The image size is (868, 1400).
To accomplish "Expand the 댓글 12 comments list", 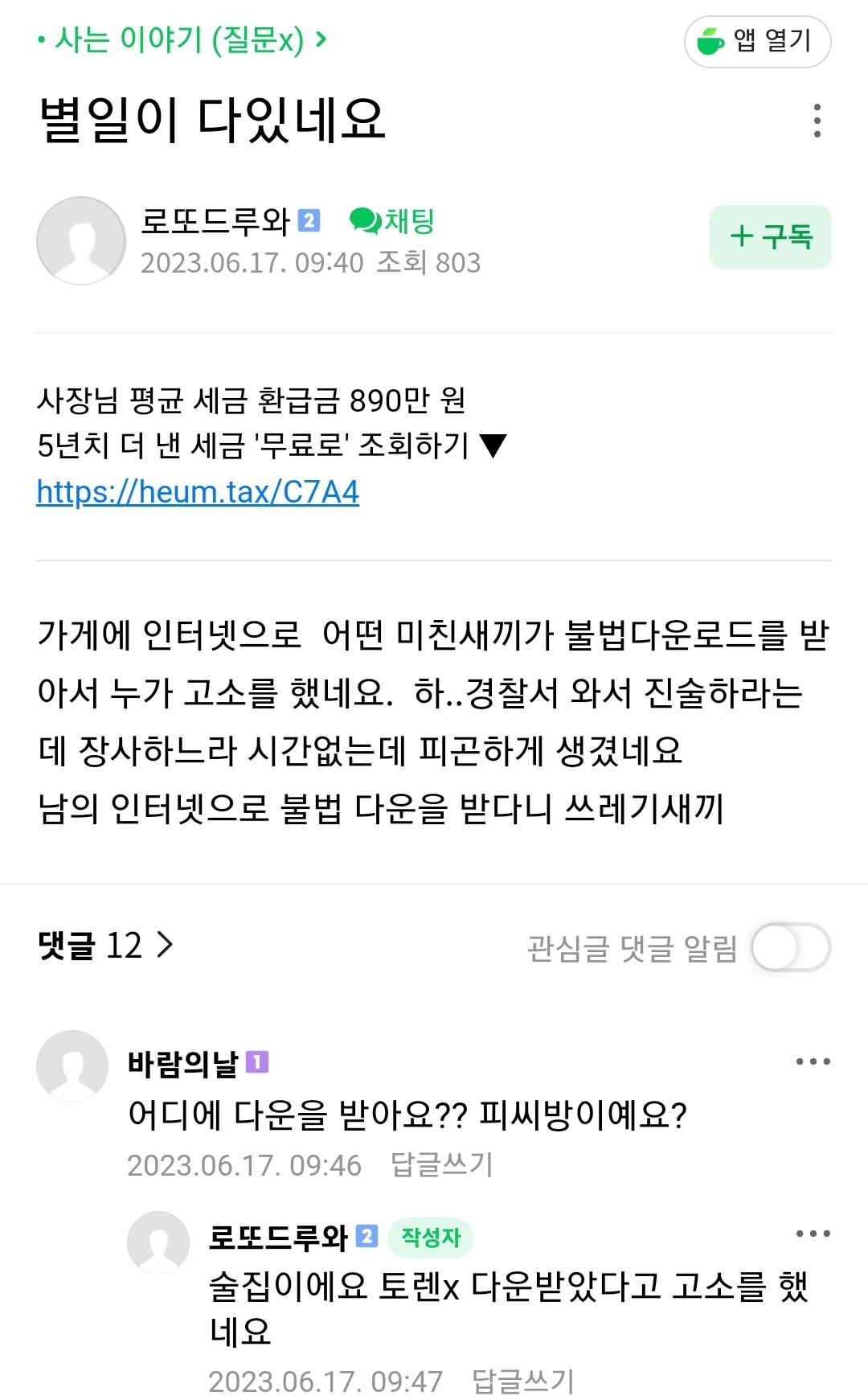I will pyautogui.click(x=106, y=945).
